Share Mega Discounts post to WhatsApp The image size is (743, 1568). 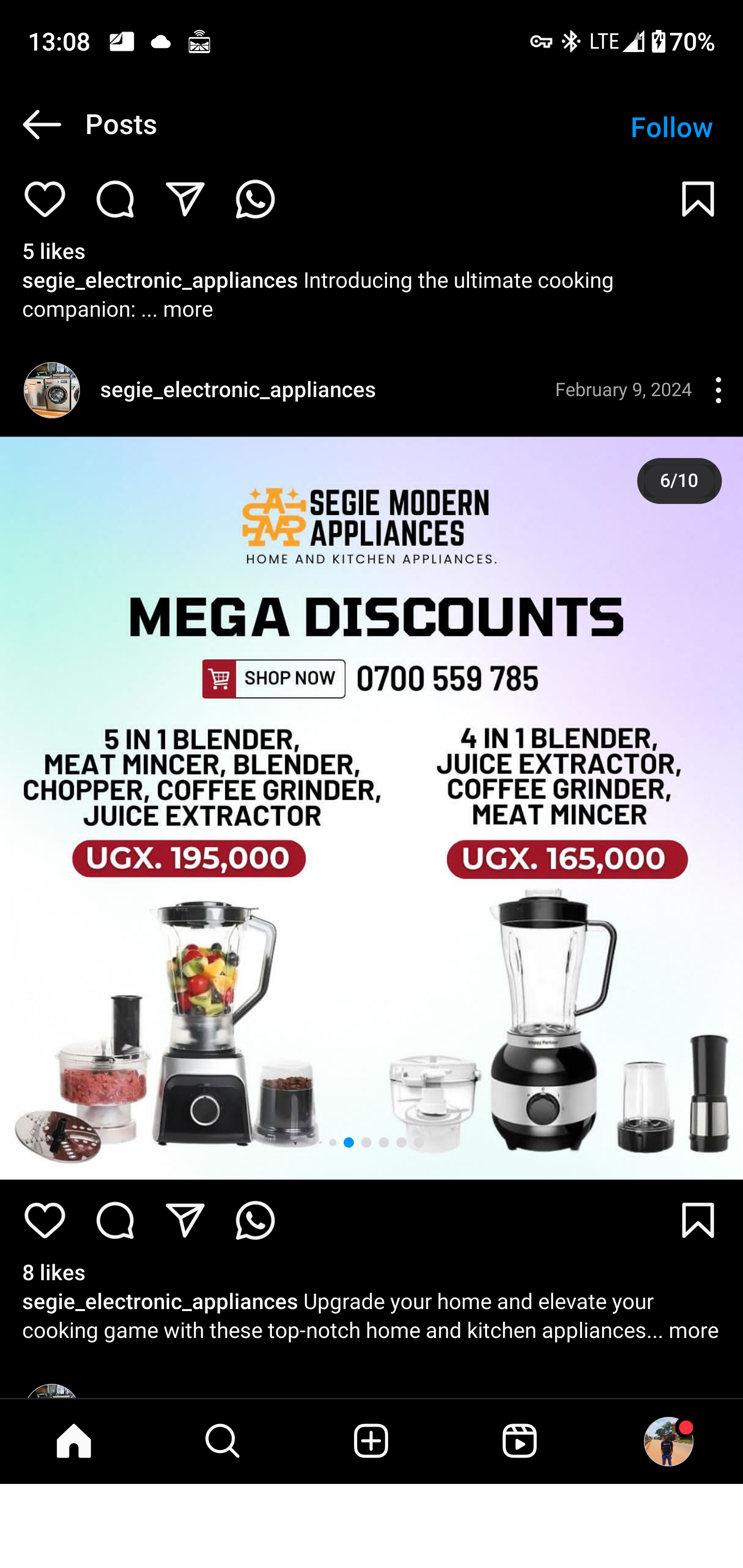click(255, 1220)
